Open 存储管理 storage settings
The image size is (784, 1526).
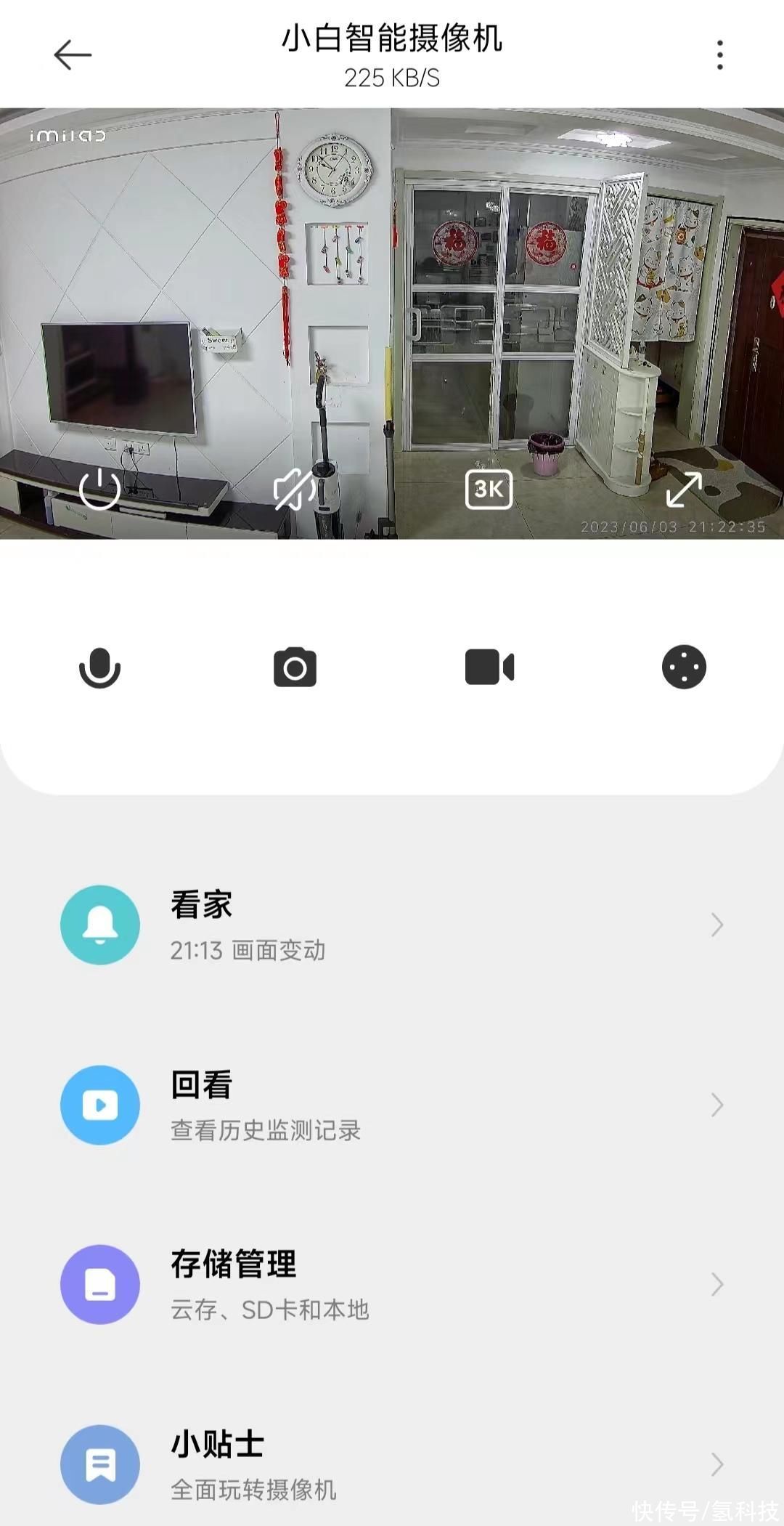coord(392,1284)
